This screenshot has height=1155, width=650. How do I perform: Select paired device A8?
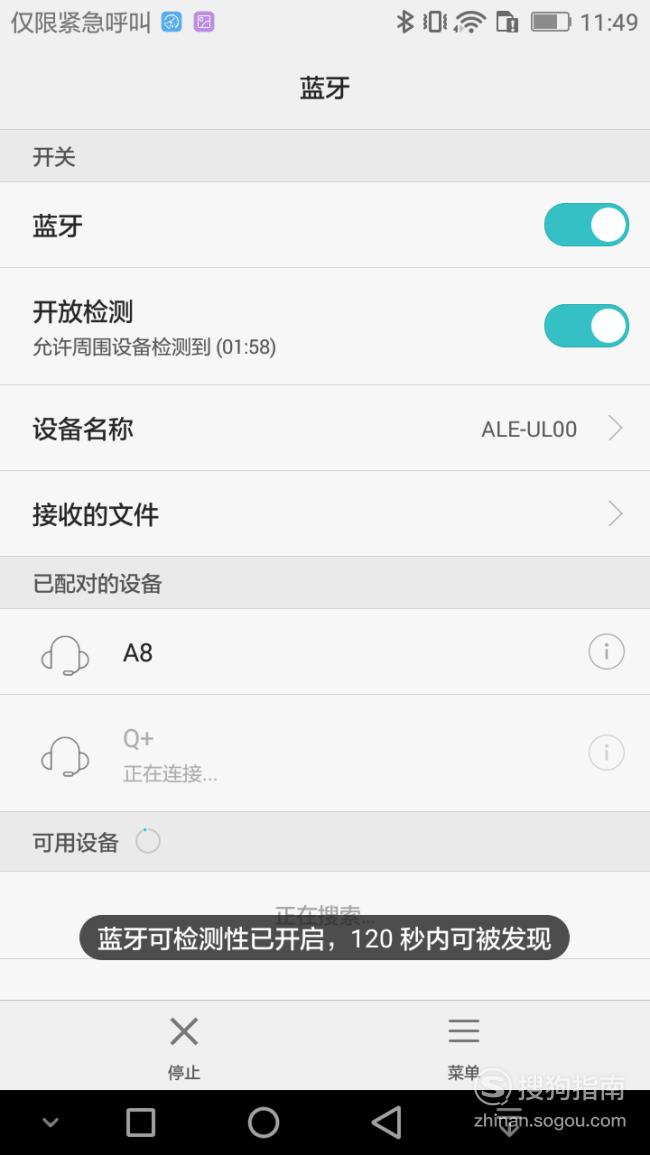[325, 652]
